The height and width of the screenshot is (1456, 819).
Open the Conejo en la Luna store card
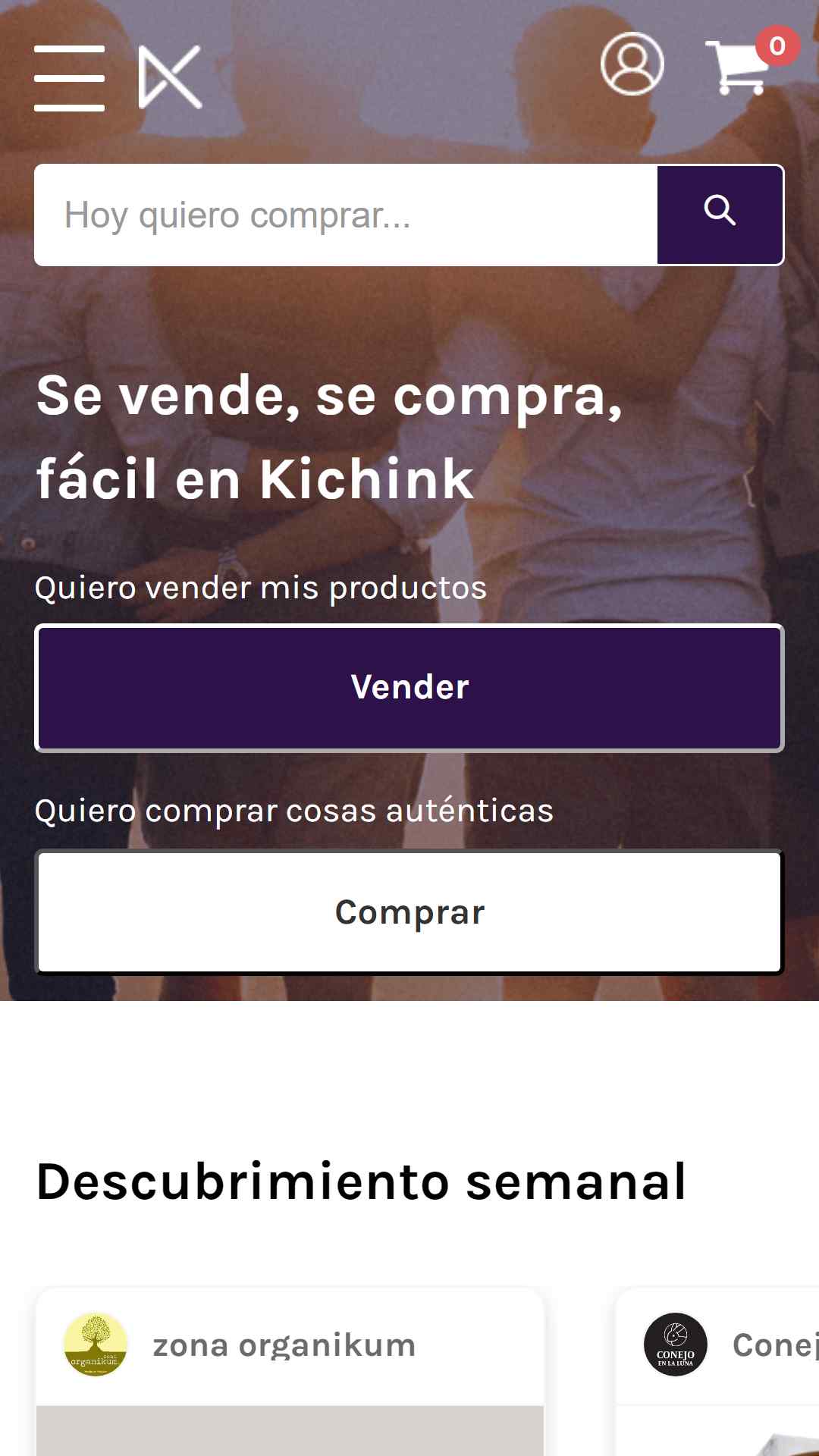point(718,1371)
